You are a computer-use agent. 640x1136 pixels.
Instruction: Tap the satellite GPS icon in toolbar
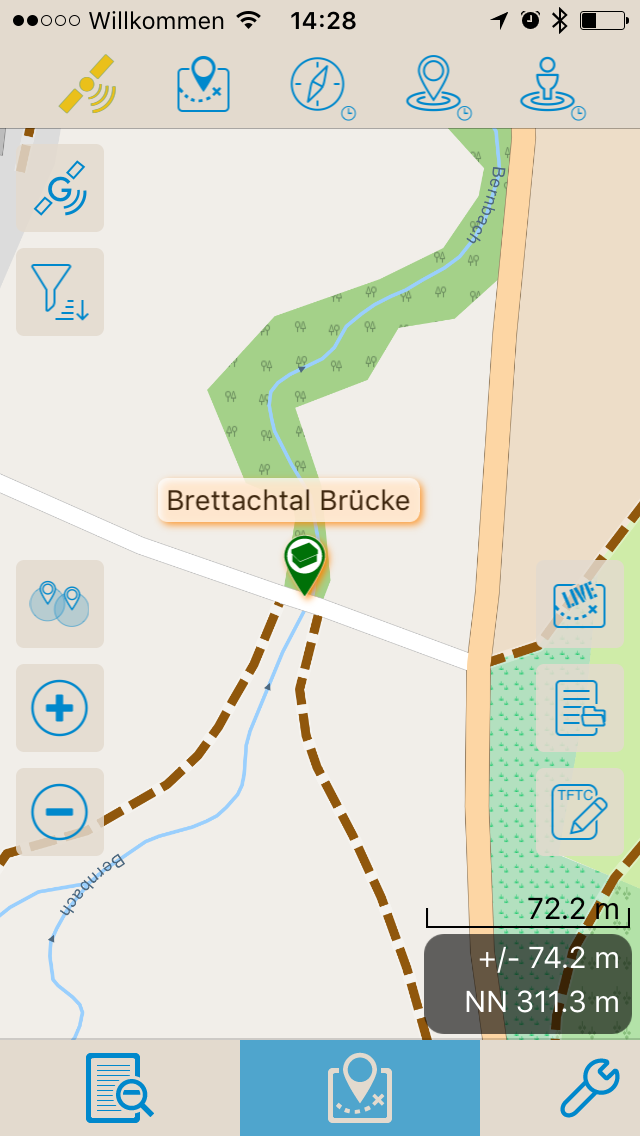(x=88, y=84)
